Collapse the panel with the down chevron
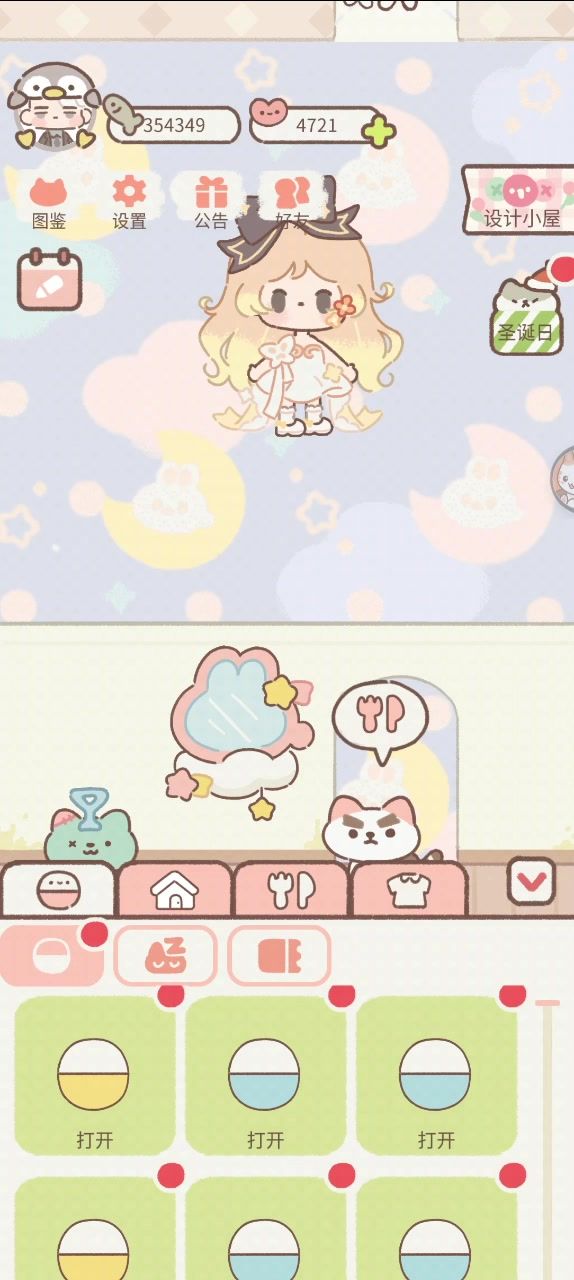The width and height of the screenshot is (574, 1280). pos(531,881)
